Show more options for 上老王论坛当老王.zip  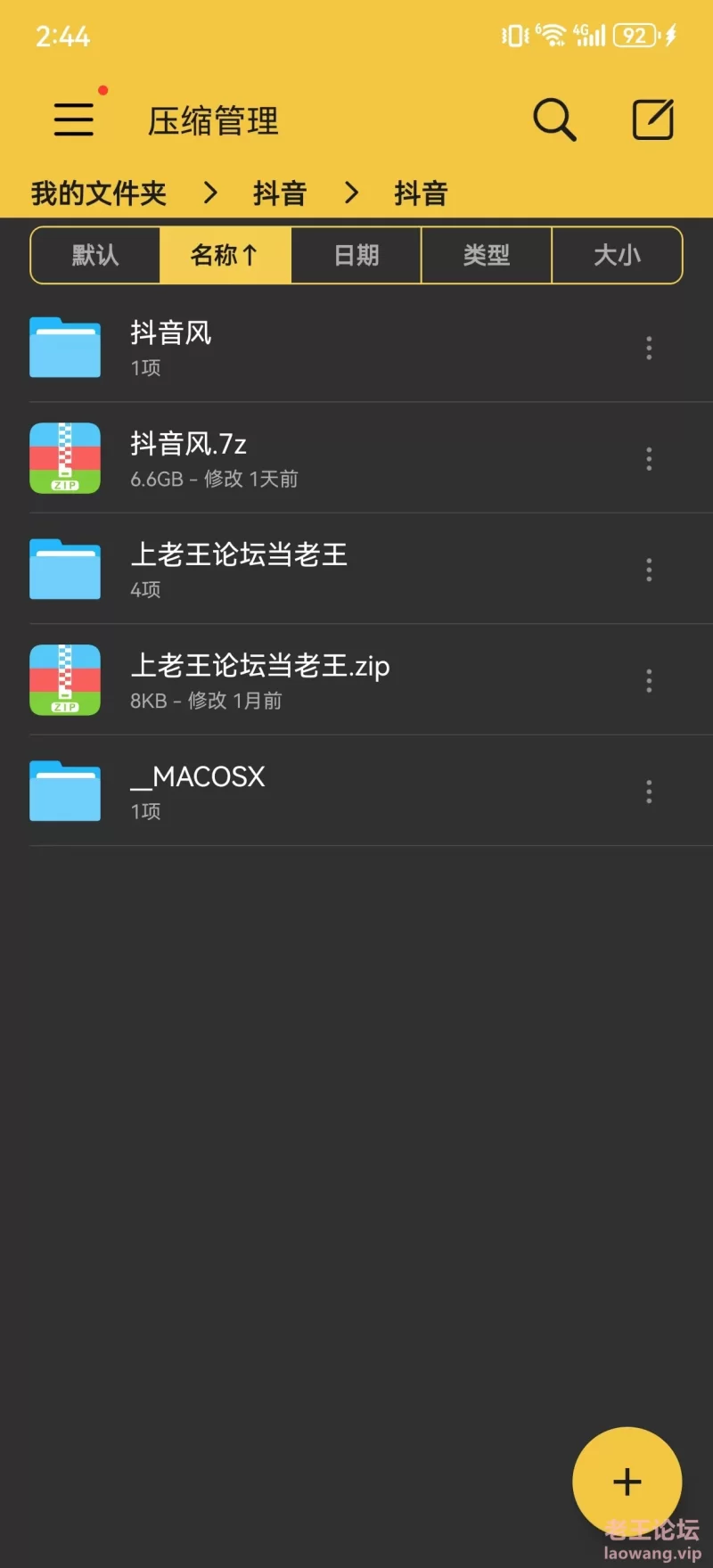(x=649, y=681)
